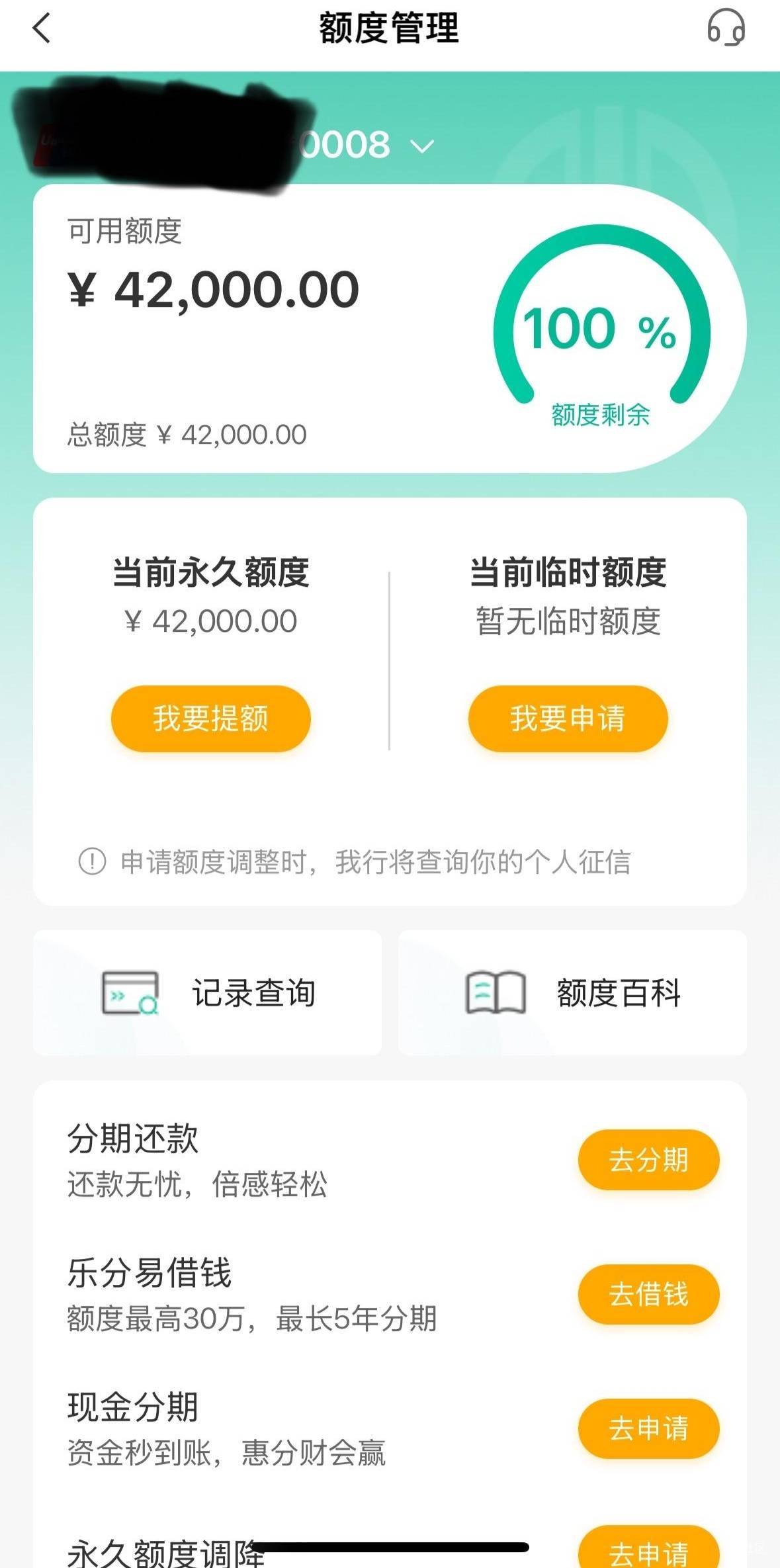The width and height of the screenshot is (780, 1568).
Task: Go back using the top-left arrow
Action: (x=42, y=29)
